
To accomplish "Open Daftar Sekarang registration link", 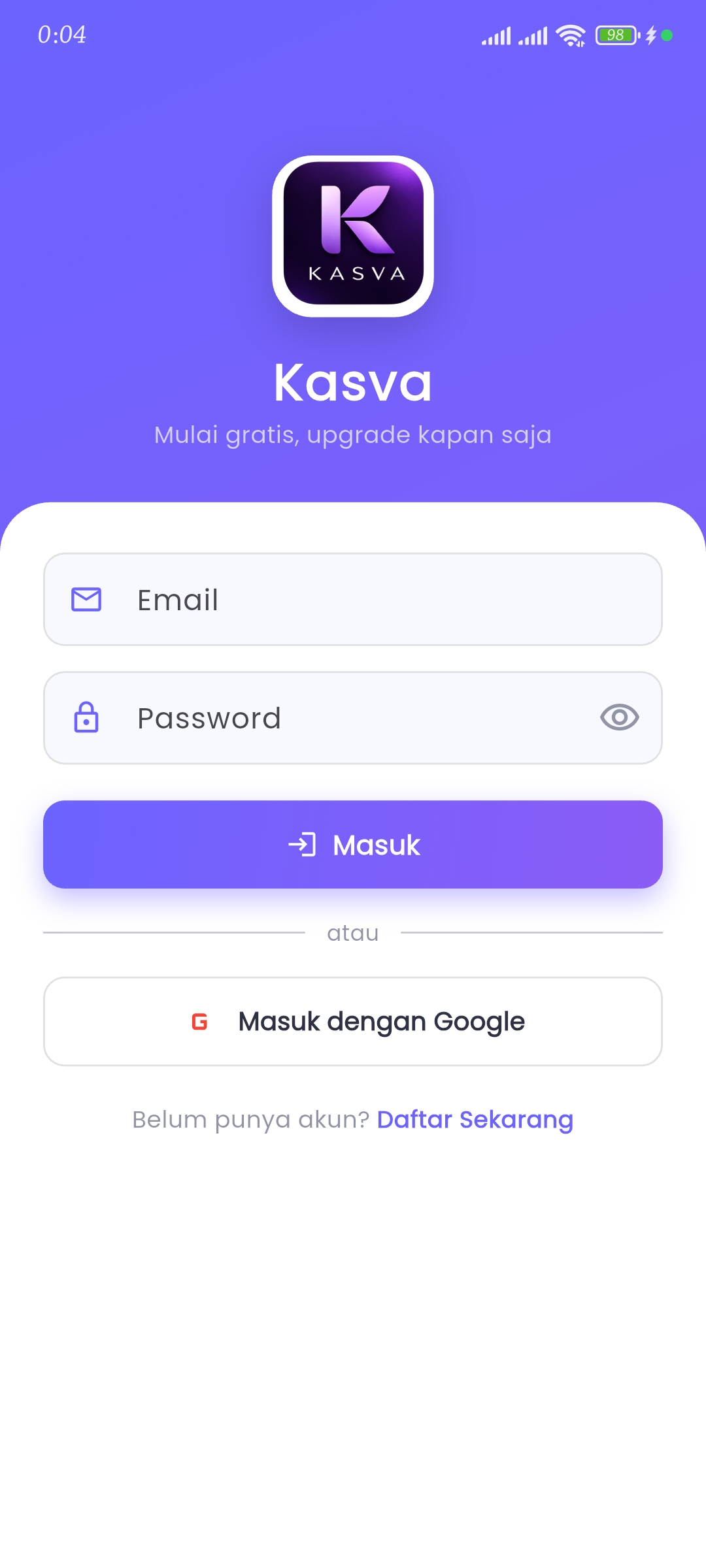I will click(475, 1119).
